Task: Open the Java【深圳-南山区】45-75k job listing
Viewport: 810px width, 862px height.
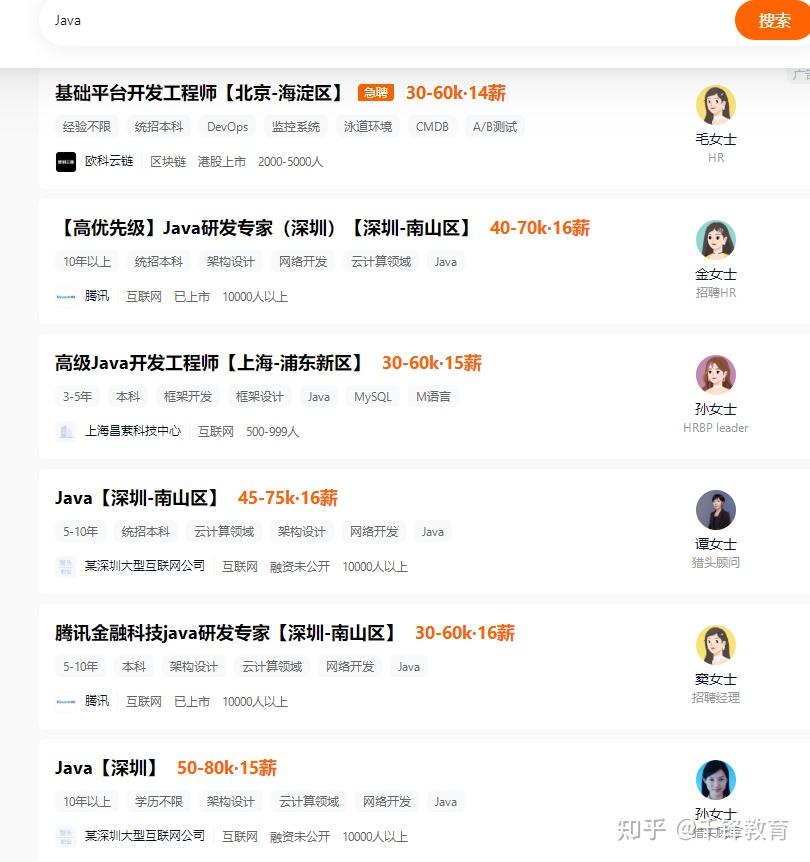Action: coord(137,498)
